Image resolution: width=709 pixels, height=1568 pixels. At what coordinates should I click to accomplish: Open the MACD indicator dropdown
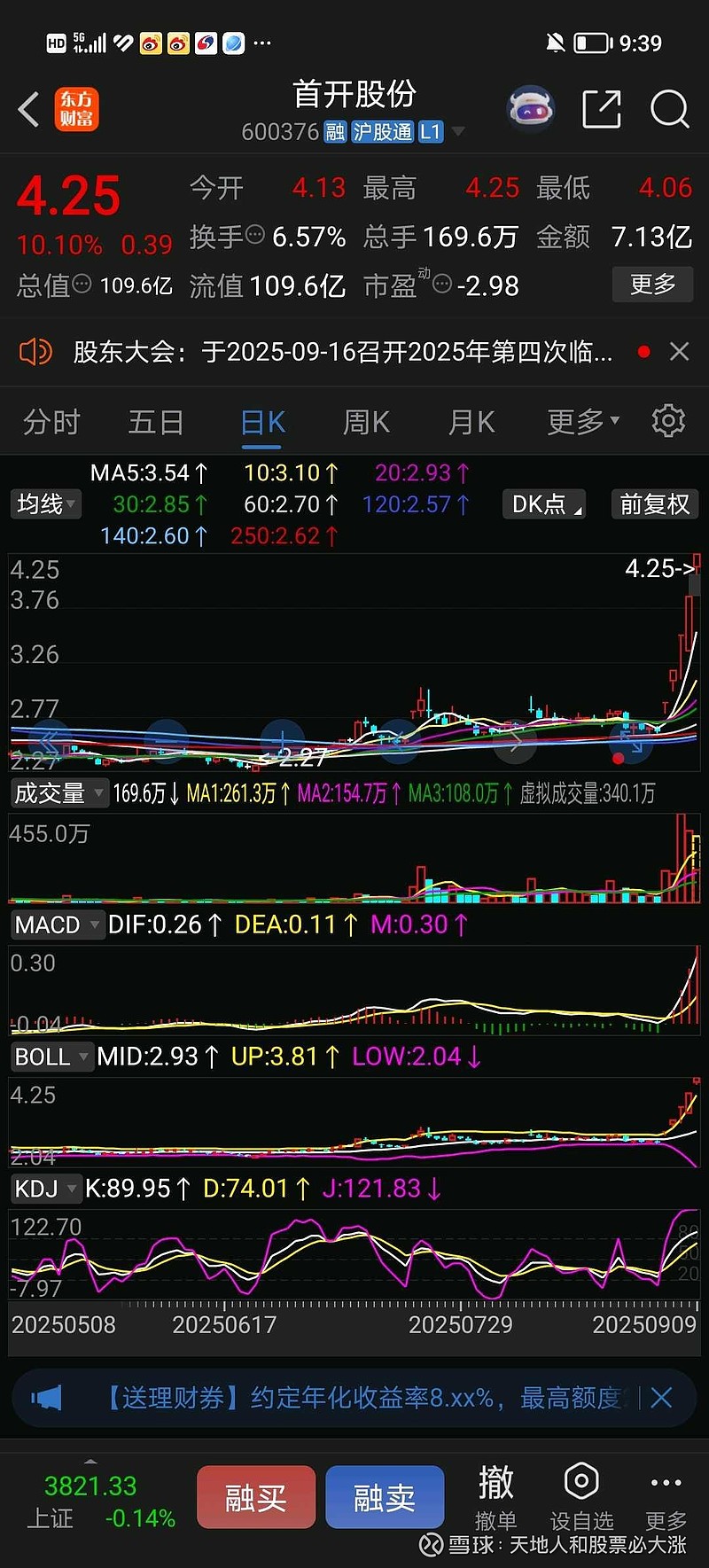pos(58,924)
